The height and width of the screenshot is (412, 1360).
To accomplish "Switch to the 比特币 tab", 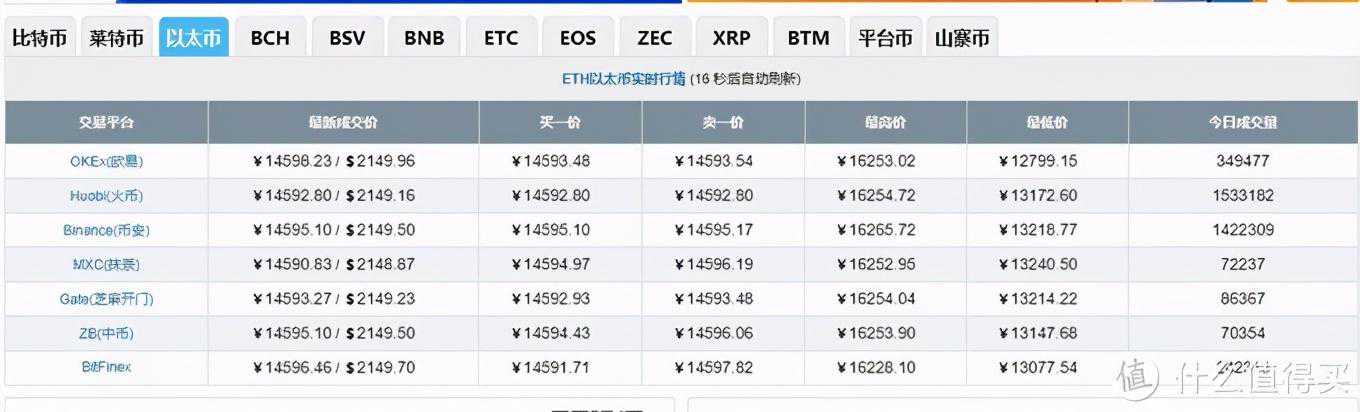I will click(x=40, y=38).
